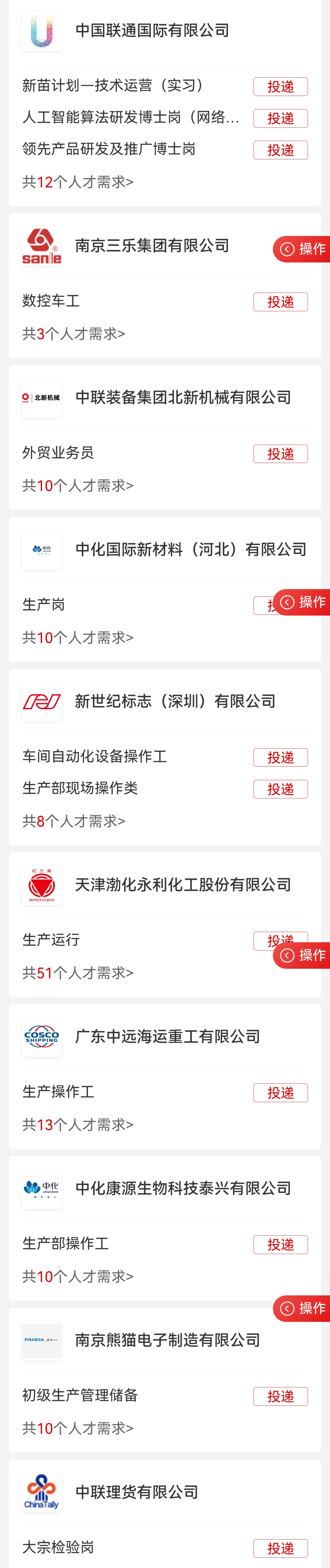The height and width of the screenshot is (1568, 330).
Task: Apply to 生产操作工 at 广东中远海运重工
Action: (280, 1093)
